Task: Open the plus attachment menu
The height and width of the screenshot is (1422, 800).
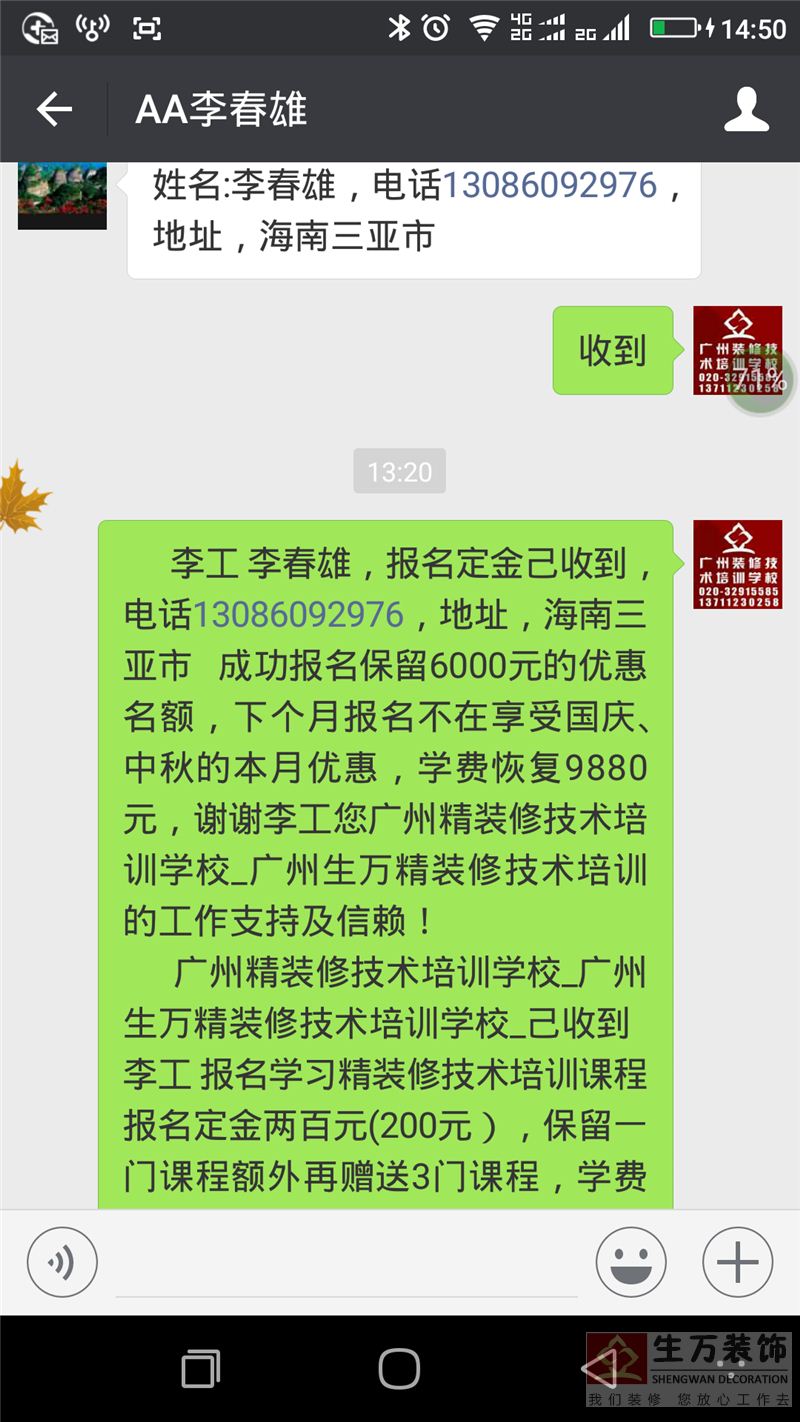Action: coord(738,1262)
